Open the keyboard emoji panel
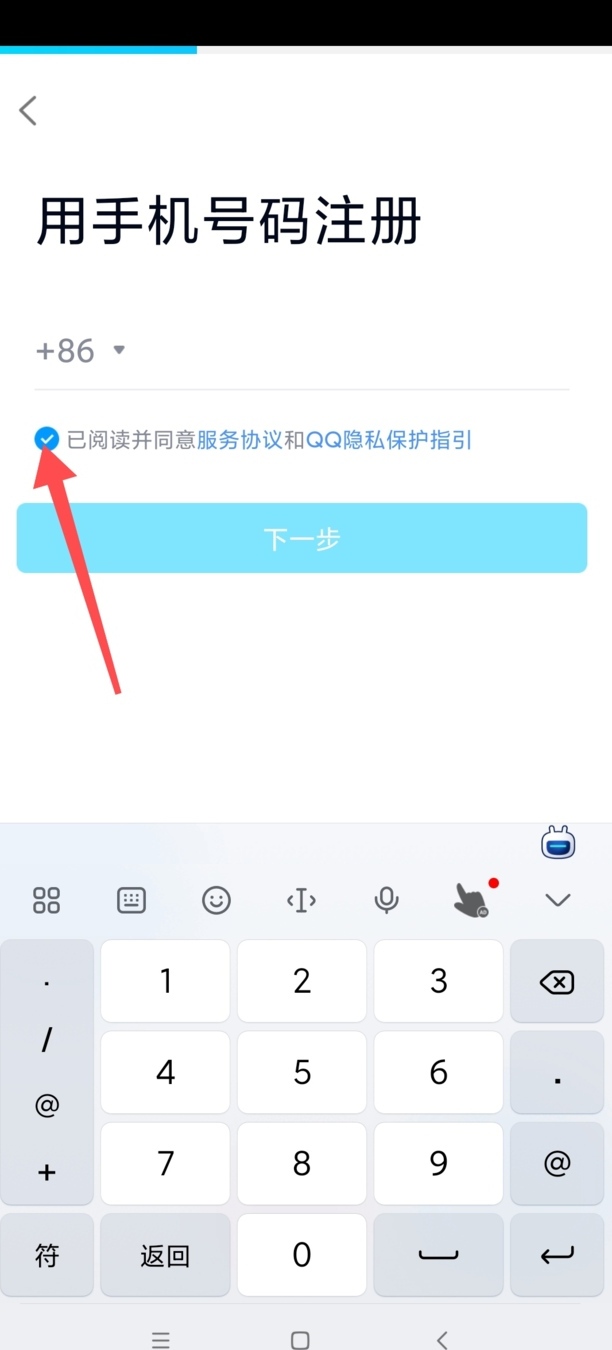 [x=216, y=900]
